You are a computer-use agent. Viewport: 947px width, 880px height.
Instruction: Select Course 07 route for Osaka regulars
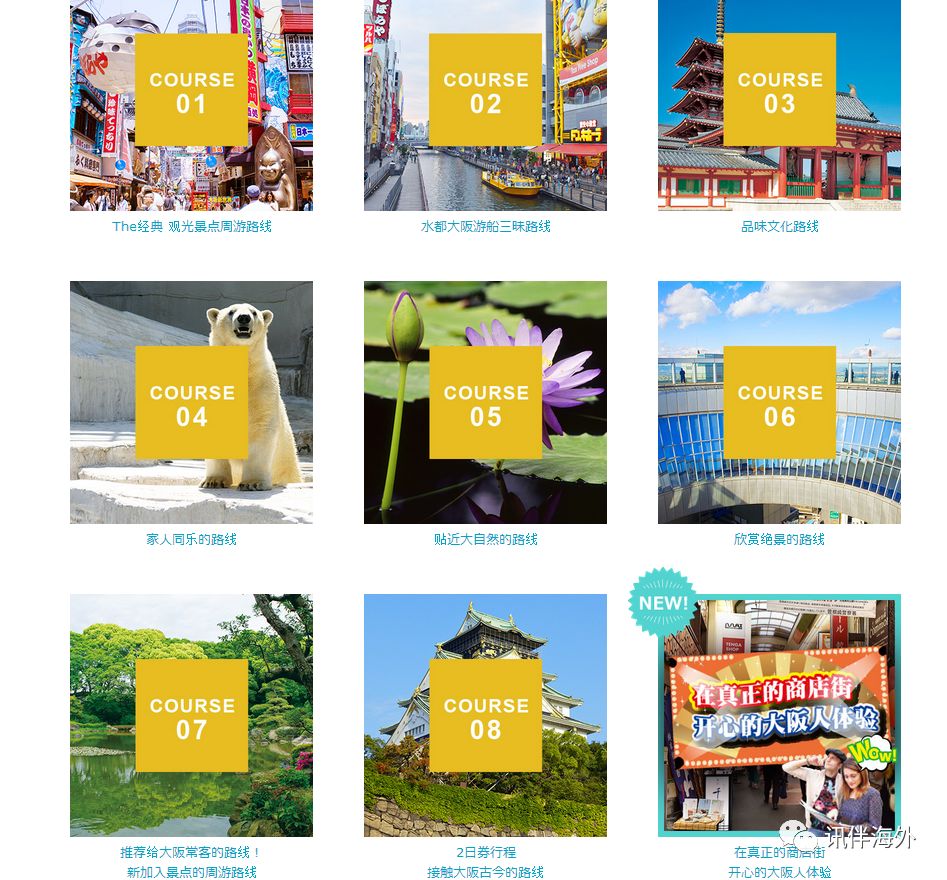pos(191,715)
